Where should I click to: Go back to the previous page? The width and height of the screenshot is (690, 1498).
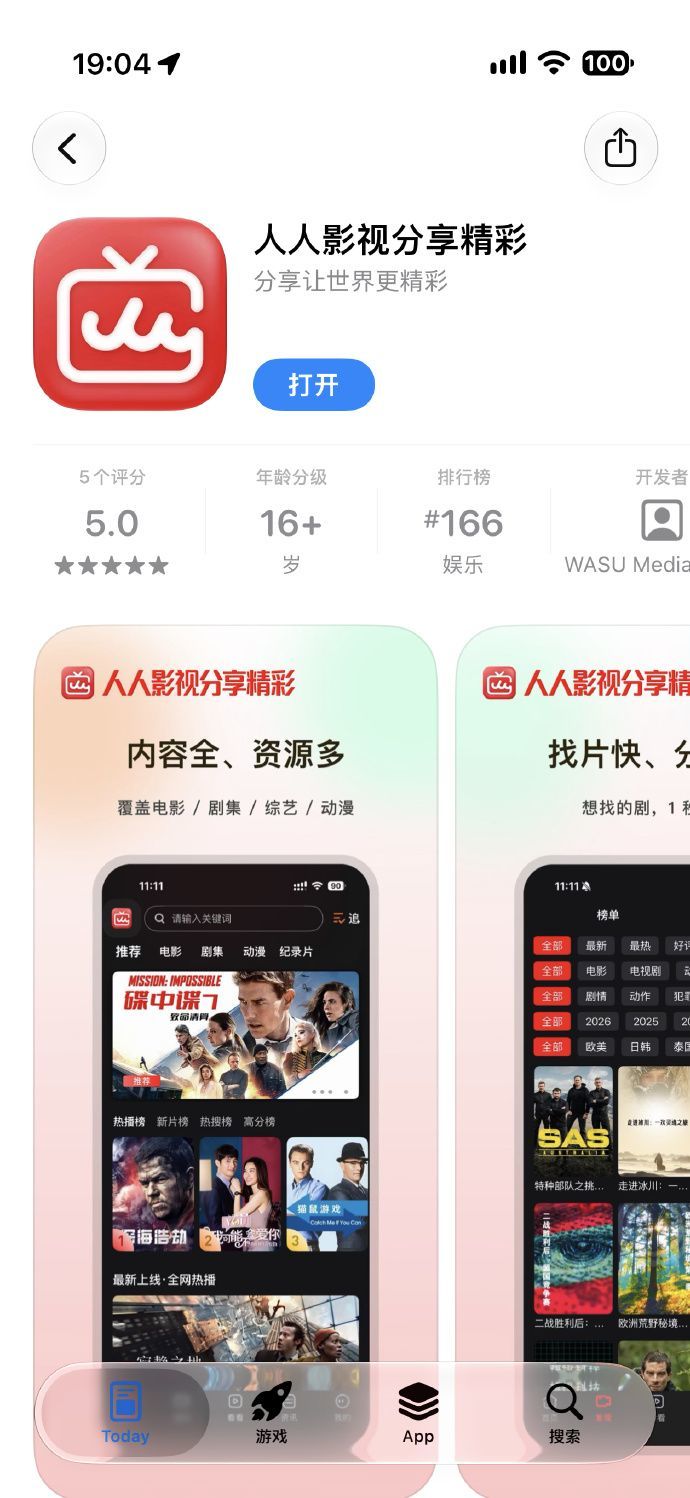coord(68,149)
